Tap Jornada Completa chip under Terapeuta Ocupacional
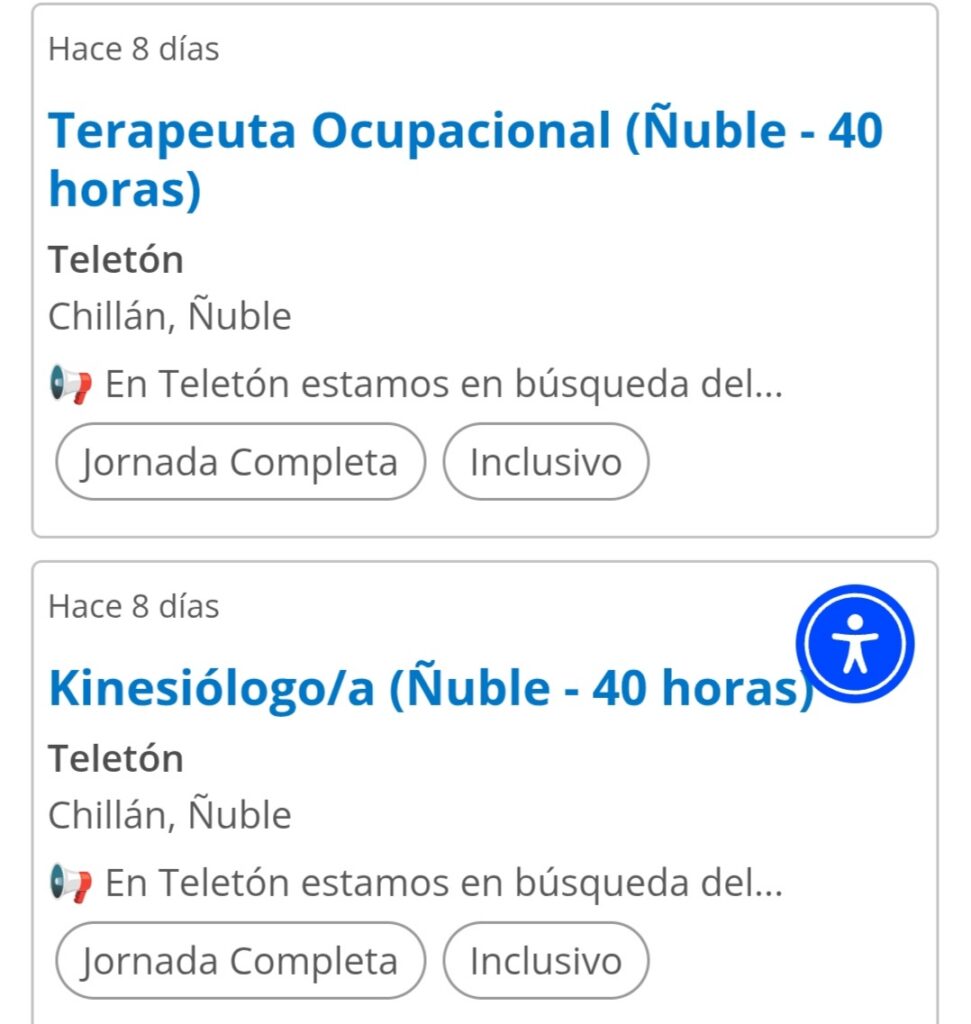The image size is (971, 1024). 240,462
